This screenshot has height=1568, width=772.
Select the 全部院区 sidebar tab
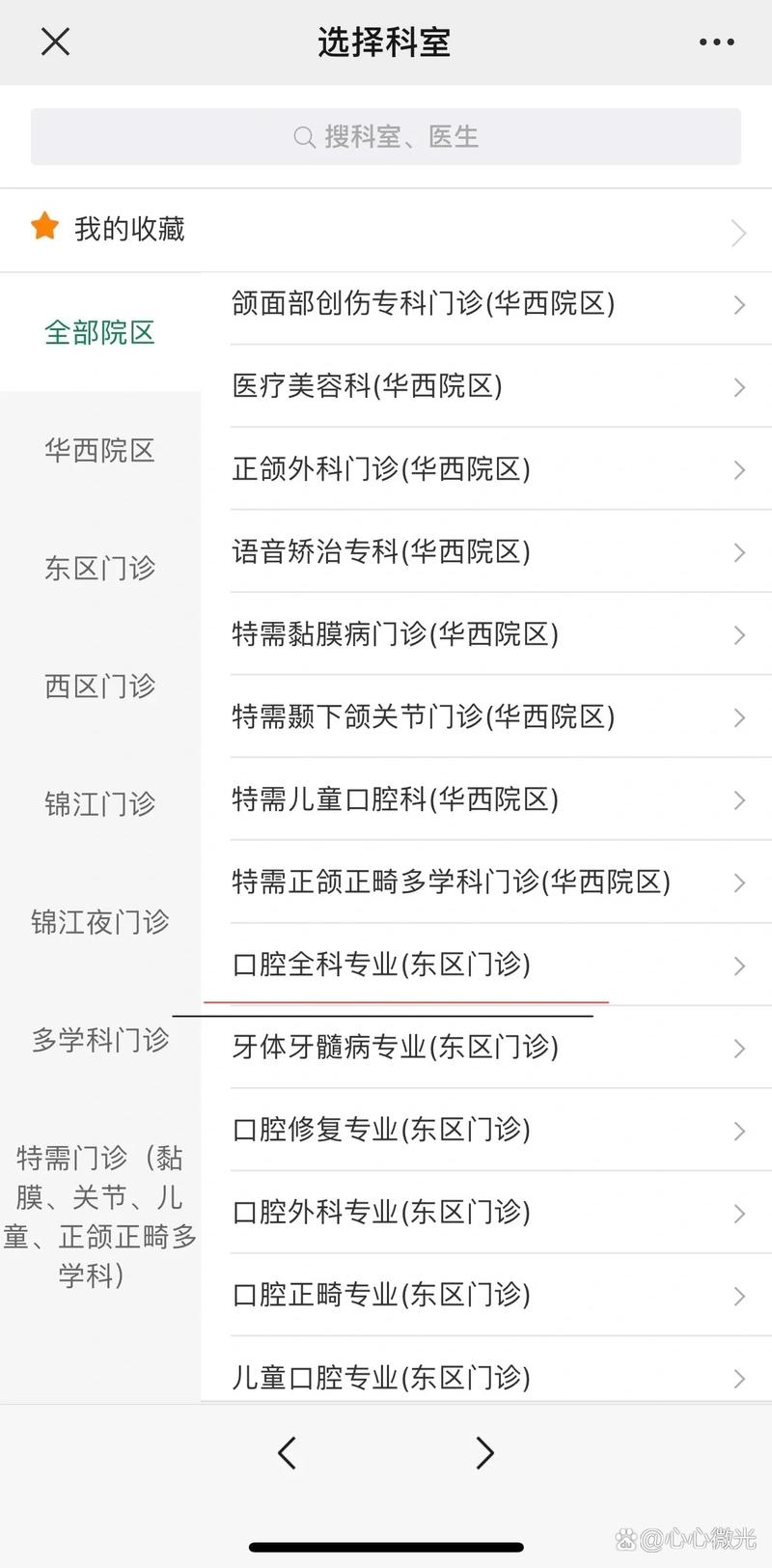[99, 333]
